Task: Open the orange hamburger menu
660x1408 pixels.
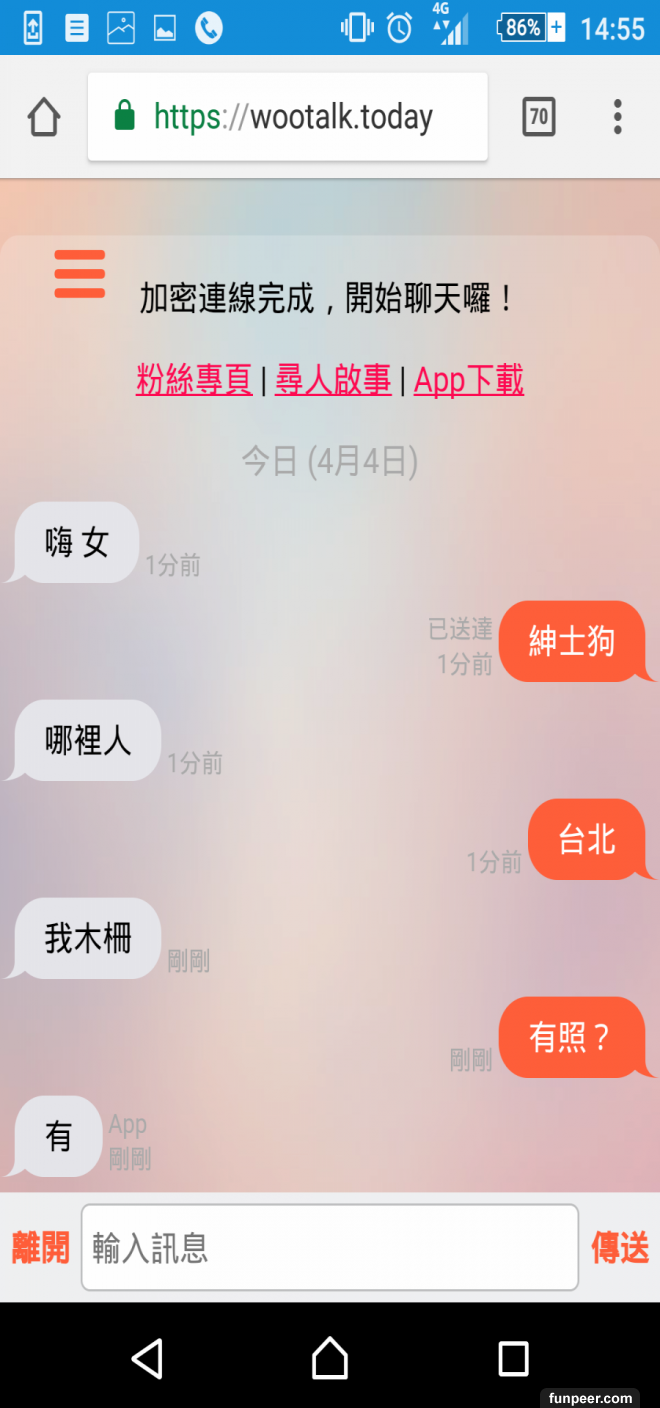Action: [x=80, y=274]
